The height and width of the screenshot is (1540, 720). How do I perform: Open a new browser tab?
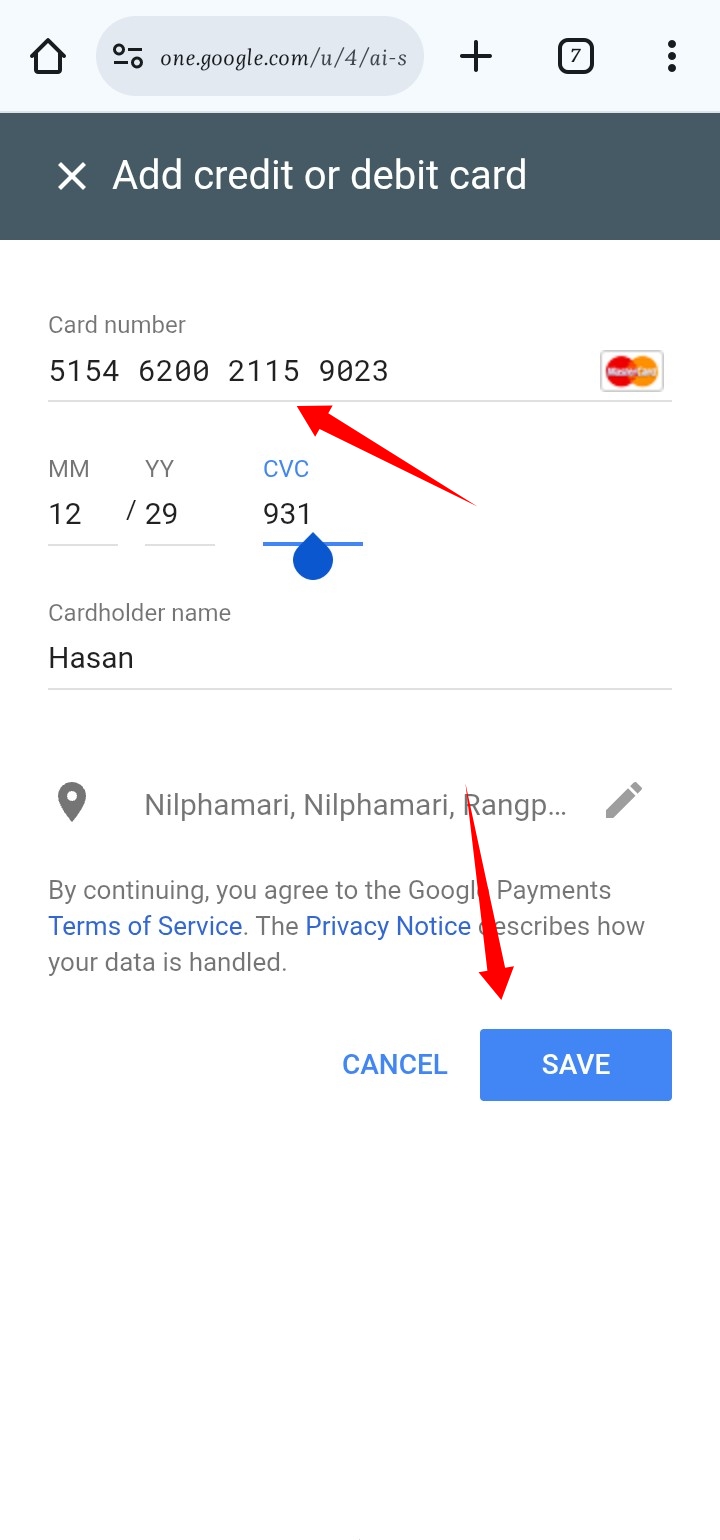tap(476, 57)
